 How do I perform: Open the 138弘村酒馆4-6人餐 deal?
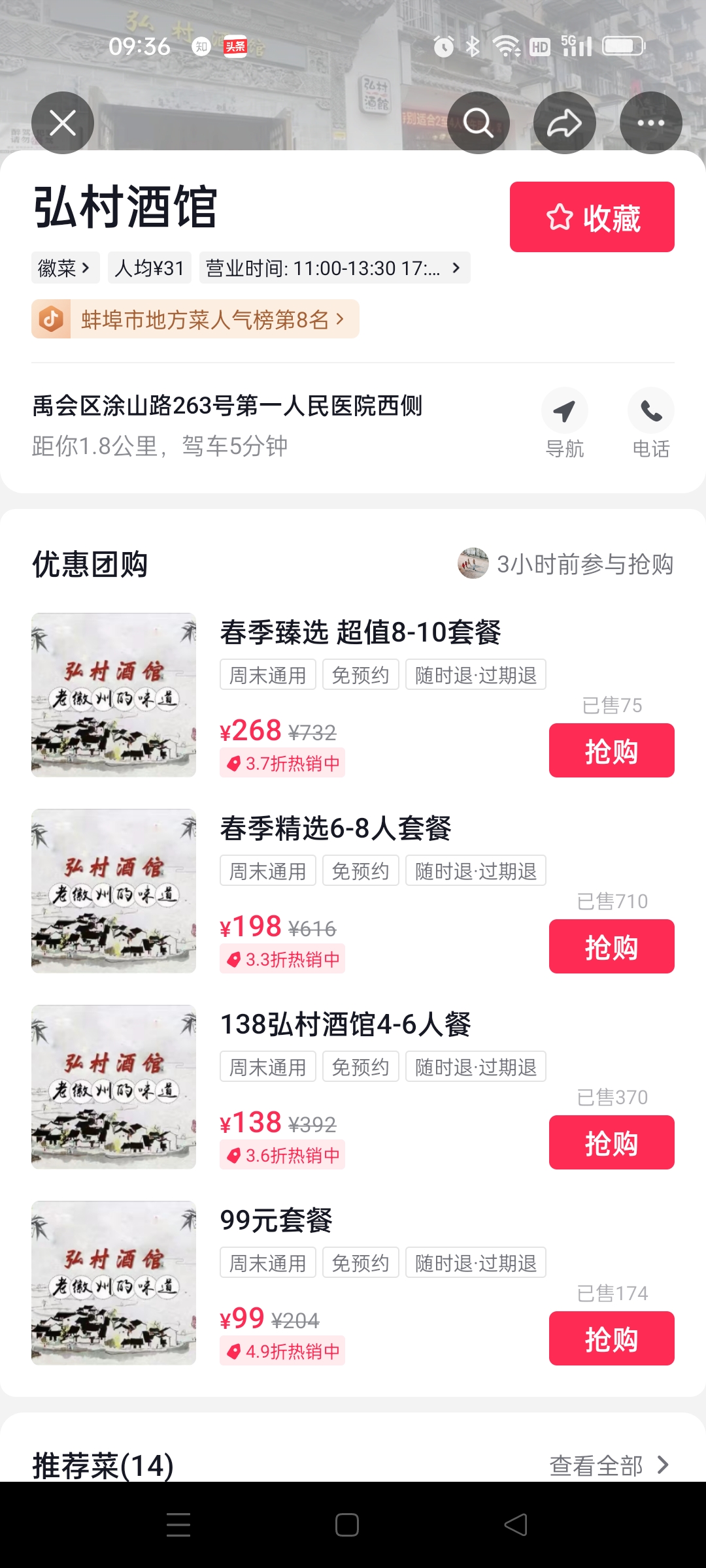pos(345,1024)
